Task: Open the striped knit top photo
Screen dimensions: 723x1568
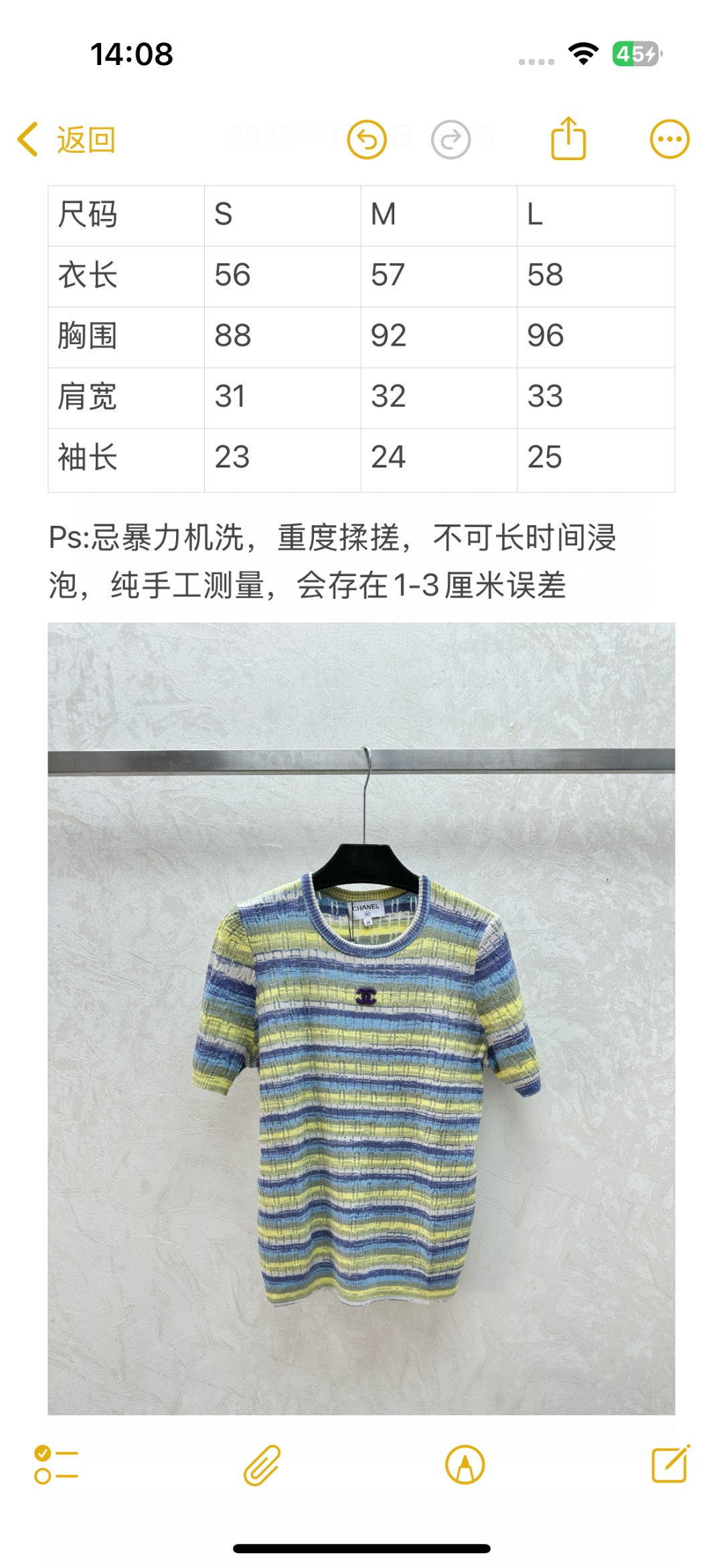Action: (361, 1019)
